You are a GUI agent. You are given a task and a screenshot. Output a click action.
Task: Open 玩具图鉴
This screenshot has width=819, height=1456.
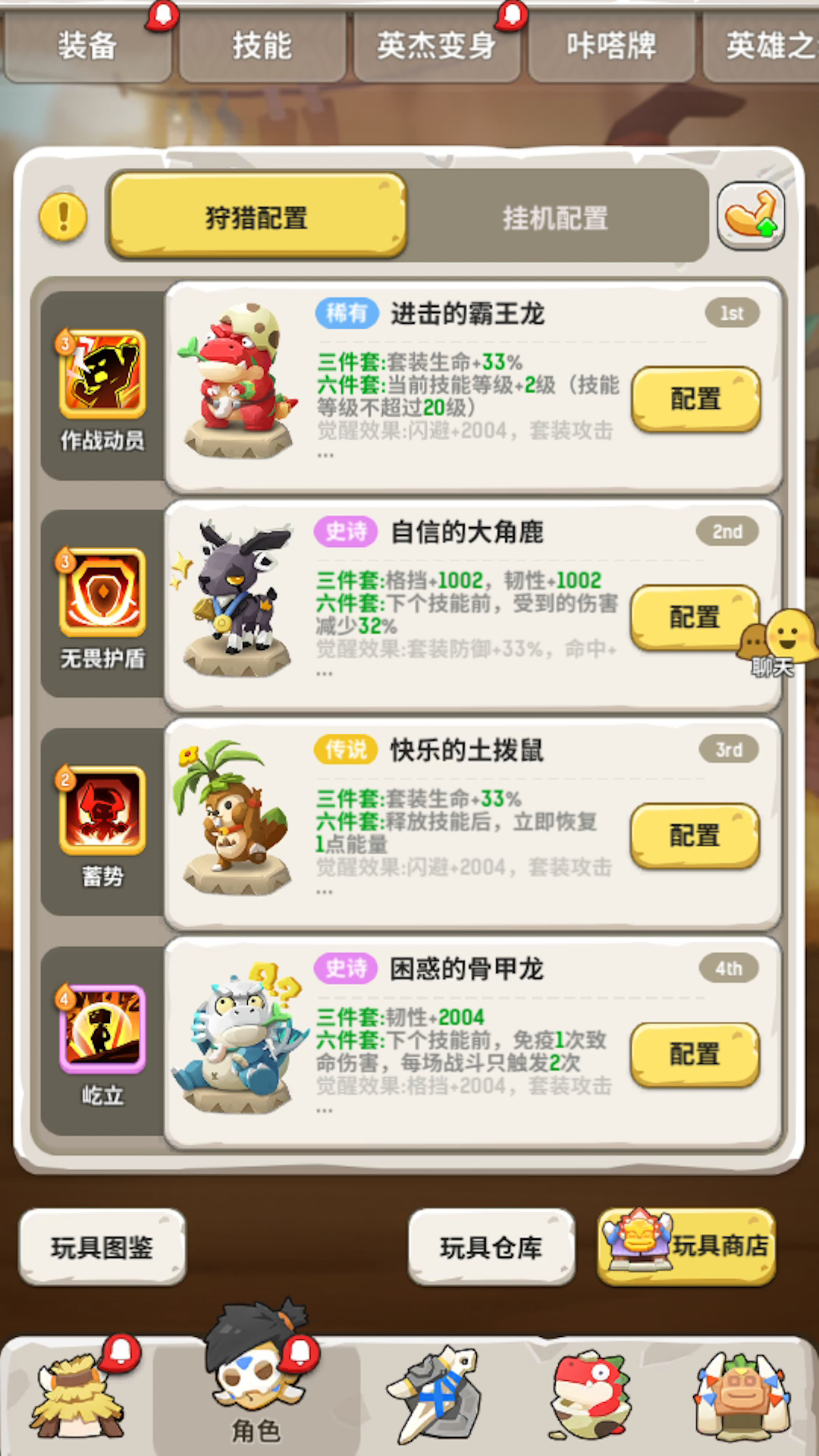(102, 1247)
